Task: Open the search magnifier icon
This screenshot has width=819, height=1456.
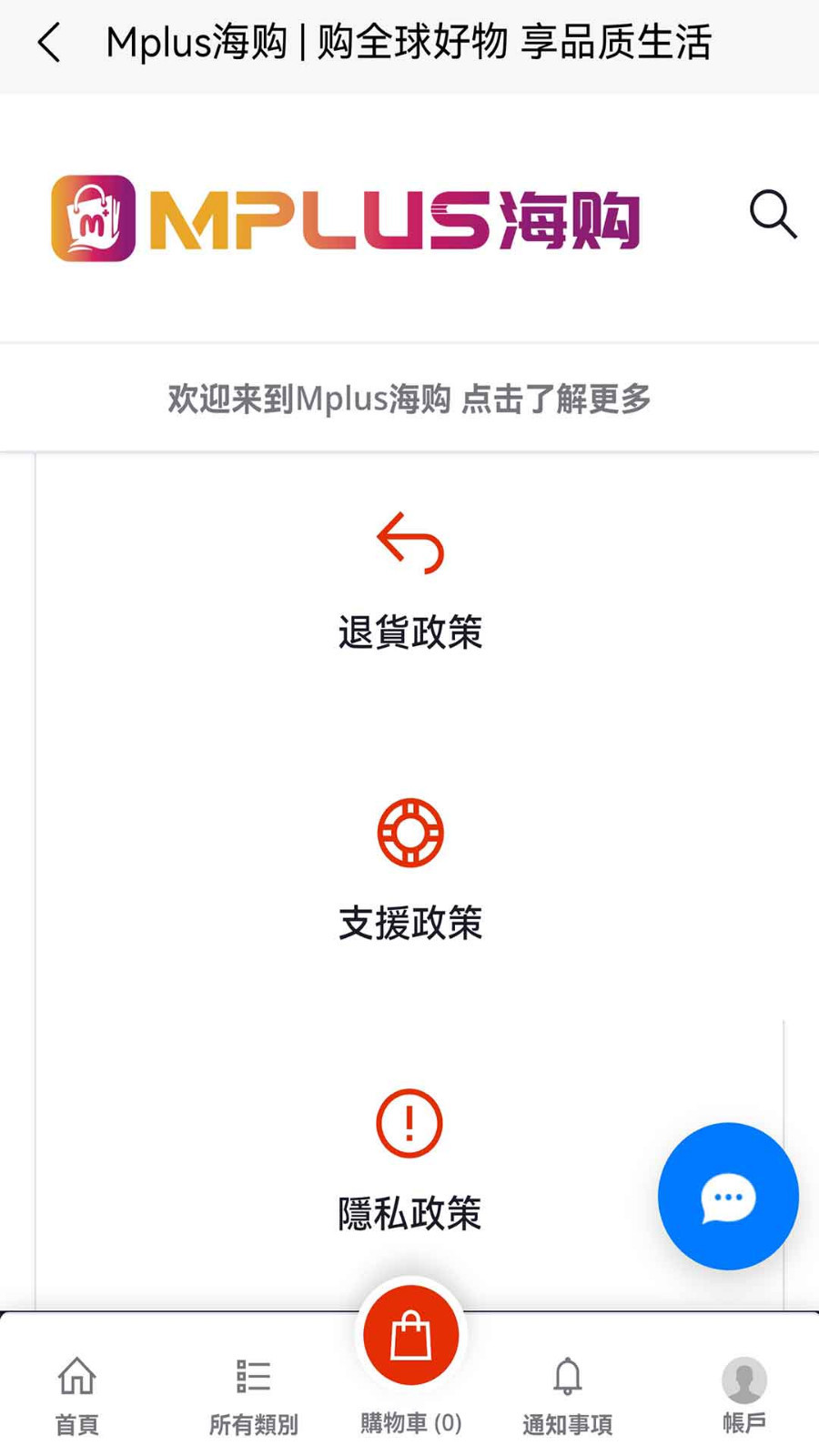Action: 773,215
